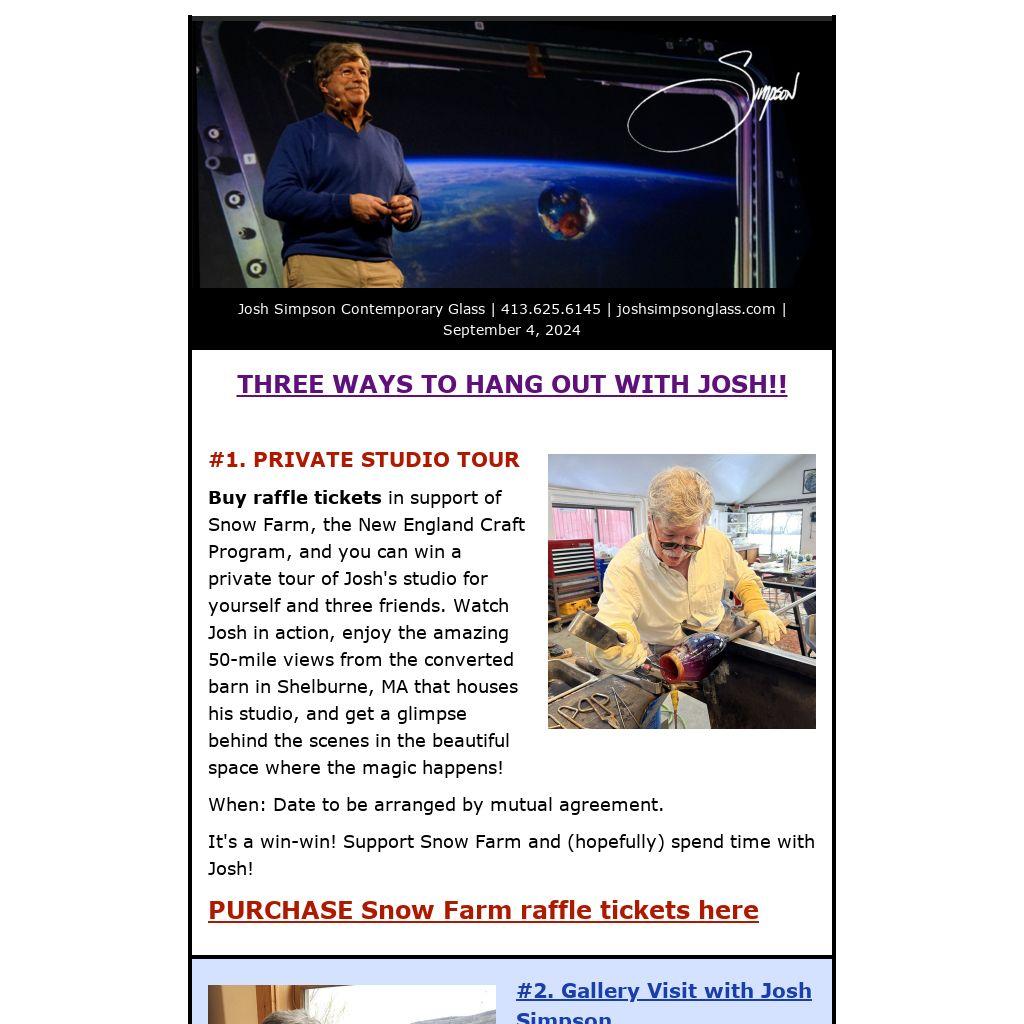Open the 'Three Ways to Hang Out with Josh' link
1024x1024 pixels.
(511, 385)
